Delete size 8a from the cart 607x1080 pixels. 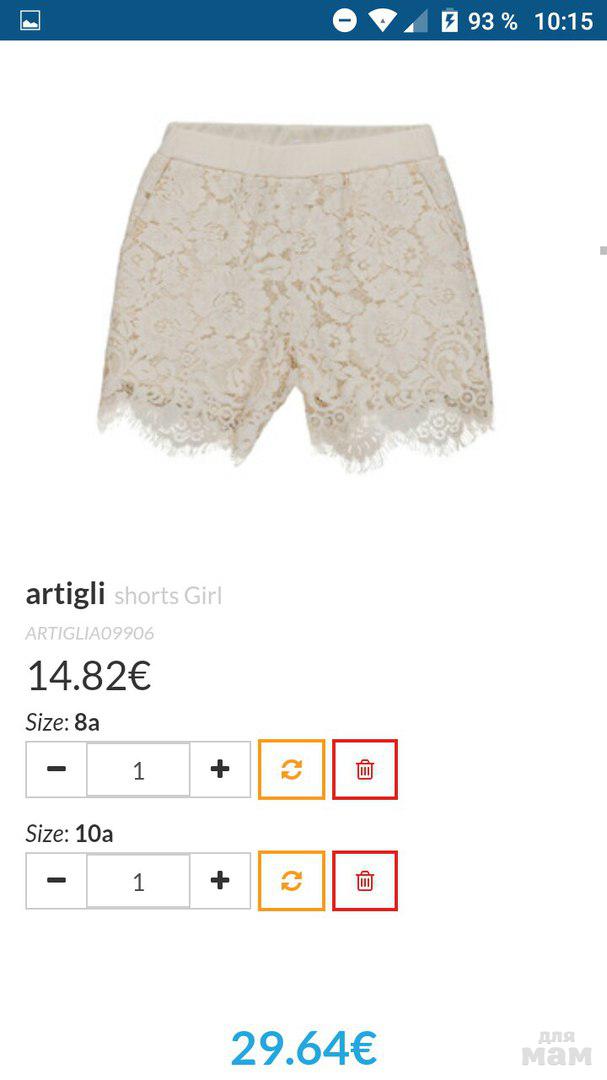[365, 769]
